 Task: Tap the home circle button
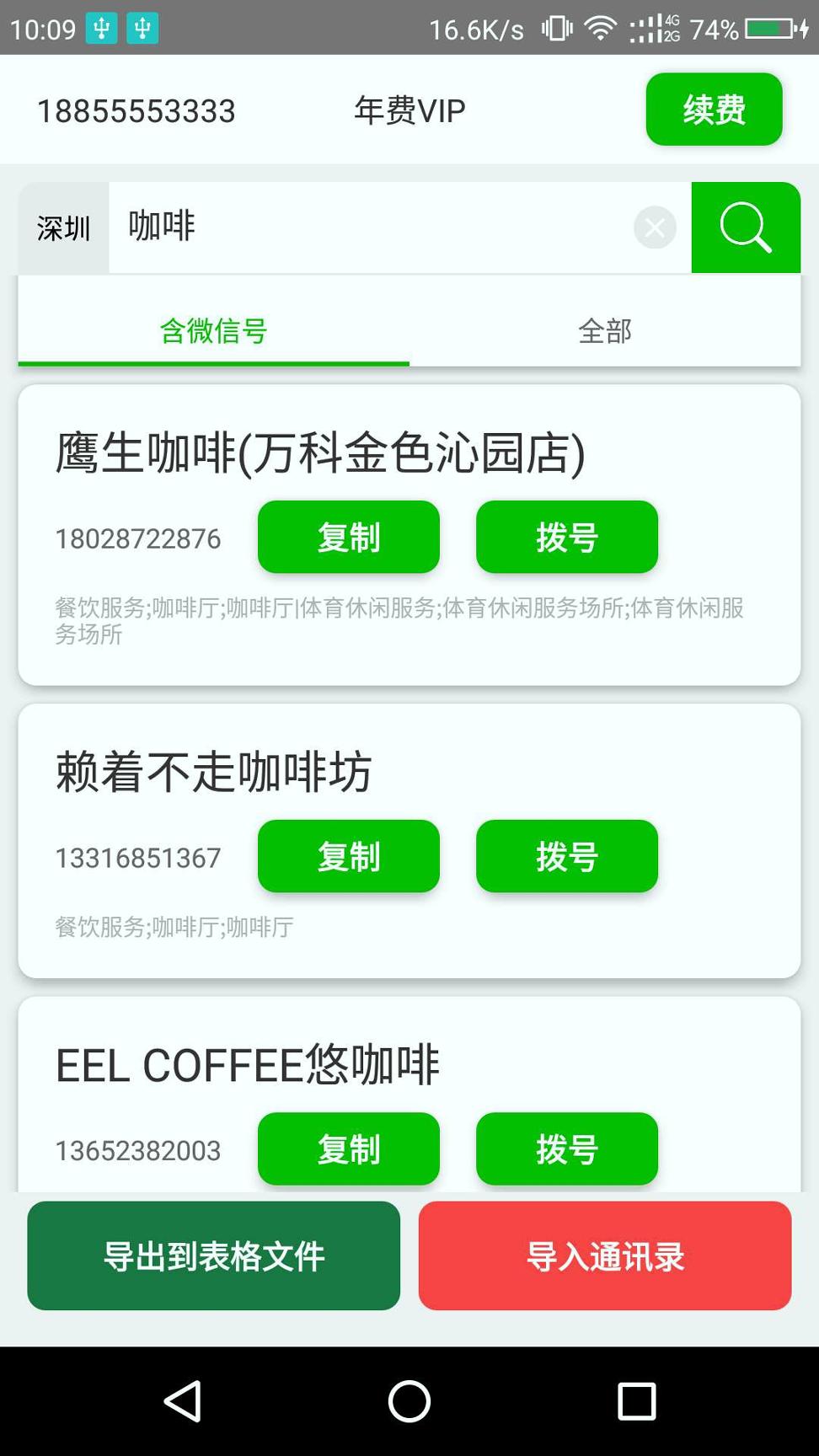(409, 1402)
